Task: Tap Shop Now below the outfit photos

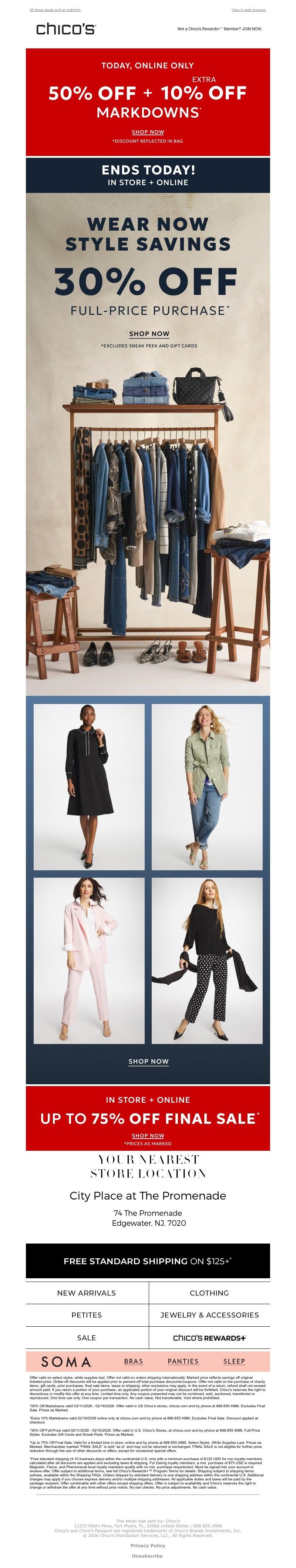Action: [149, 1061]
